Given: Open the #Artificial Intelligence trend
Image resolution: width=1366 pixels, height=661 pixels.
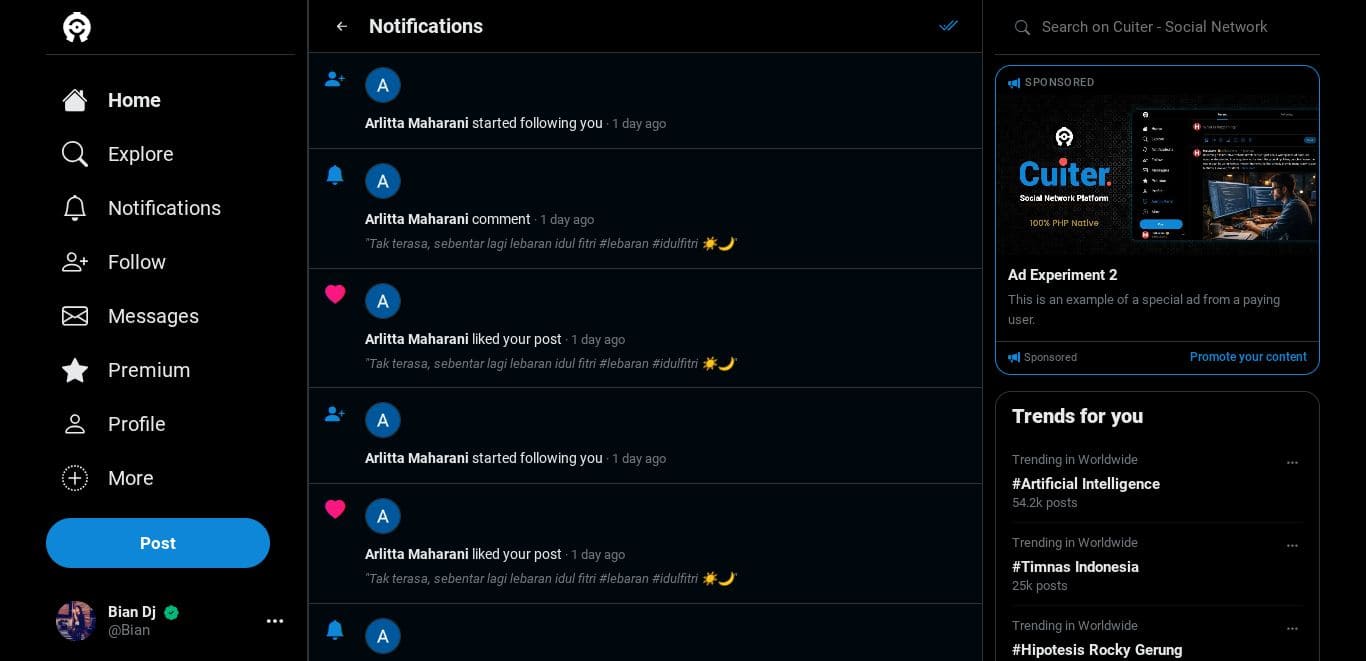Looking at the screenshot, I should tap(1085, 484).
